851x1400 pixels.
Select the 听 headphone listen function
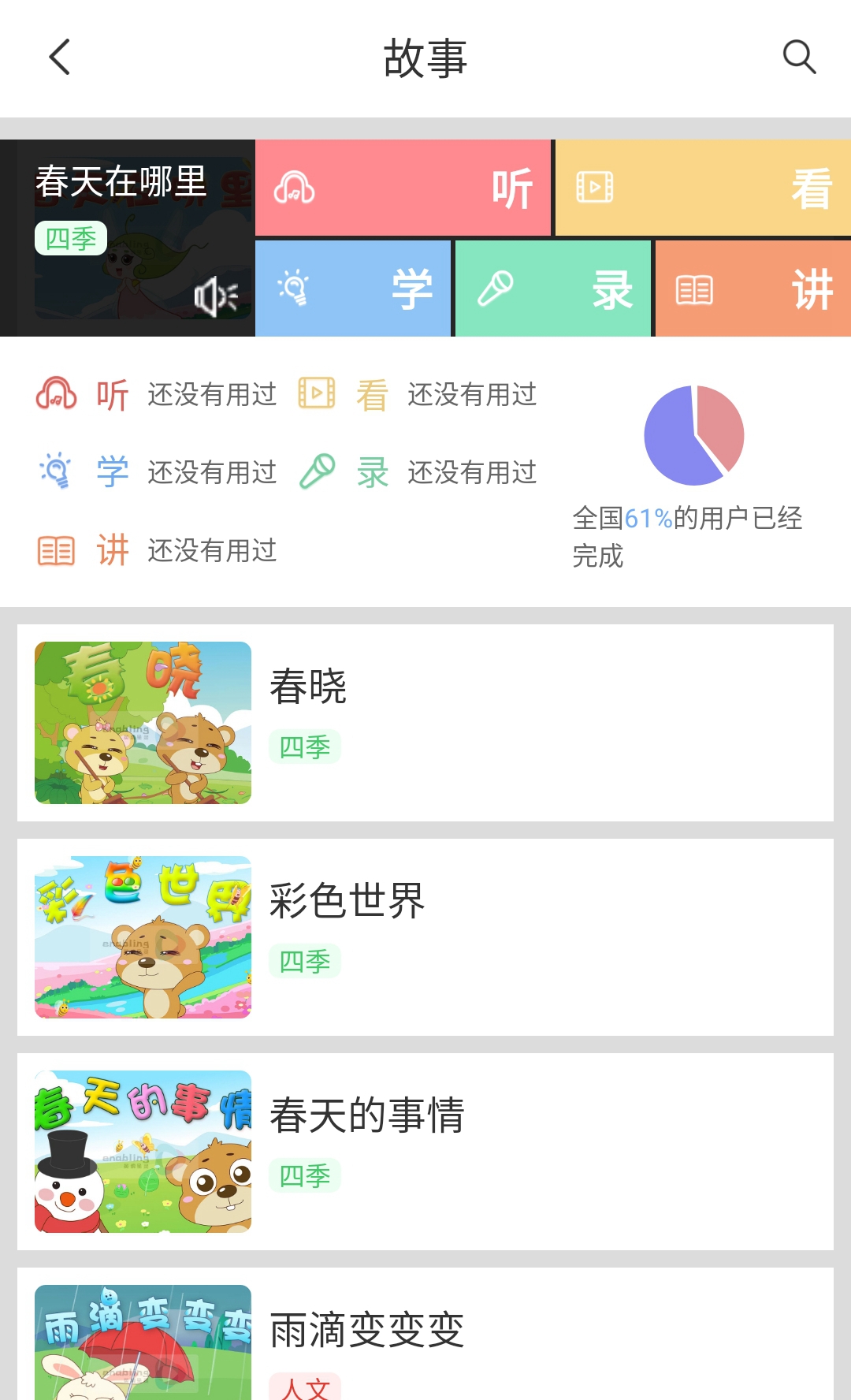coord(403,187)
